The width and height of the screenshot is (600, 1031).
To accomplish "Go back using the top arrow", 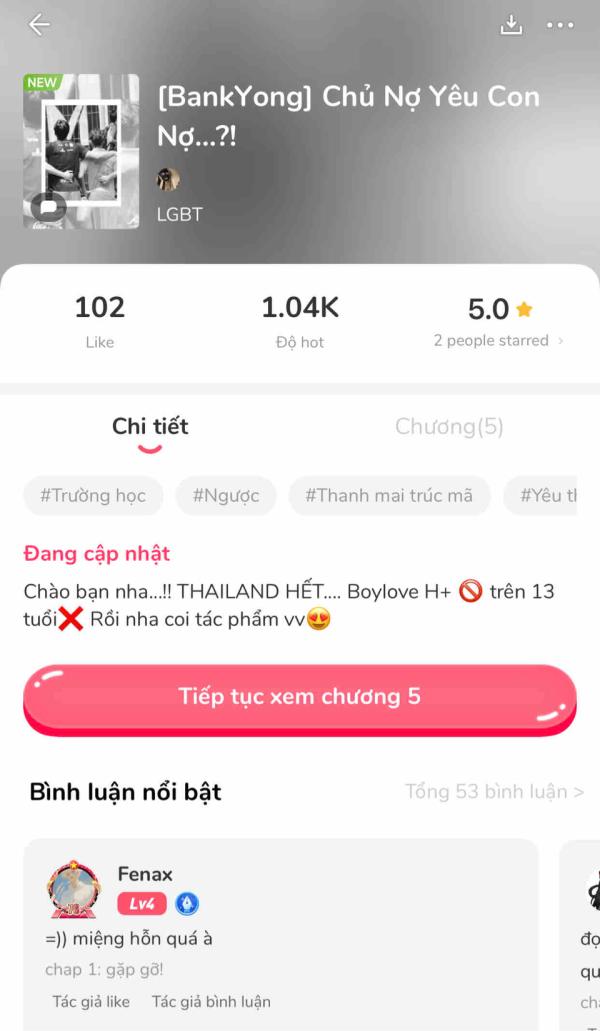I will [x=39, y=25].
